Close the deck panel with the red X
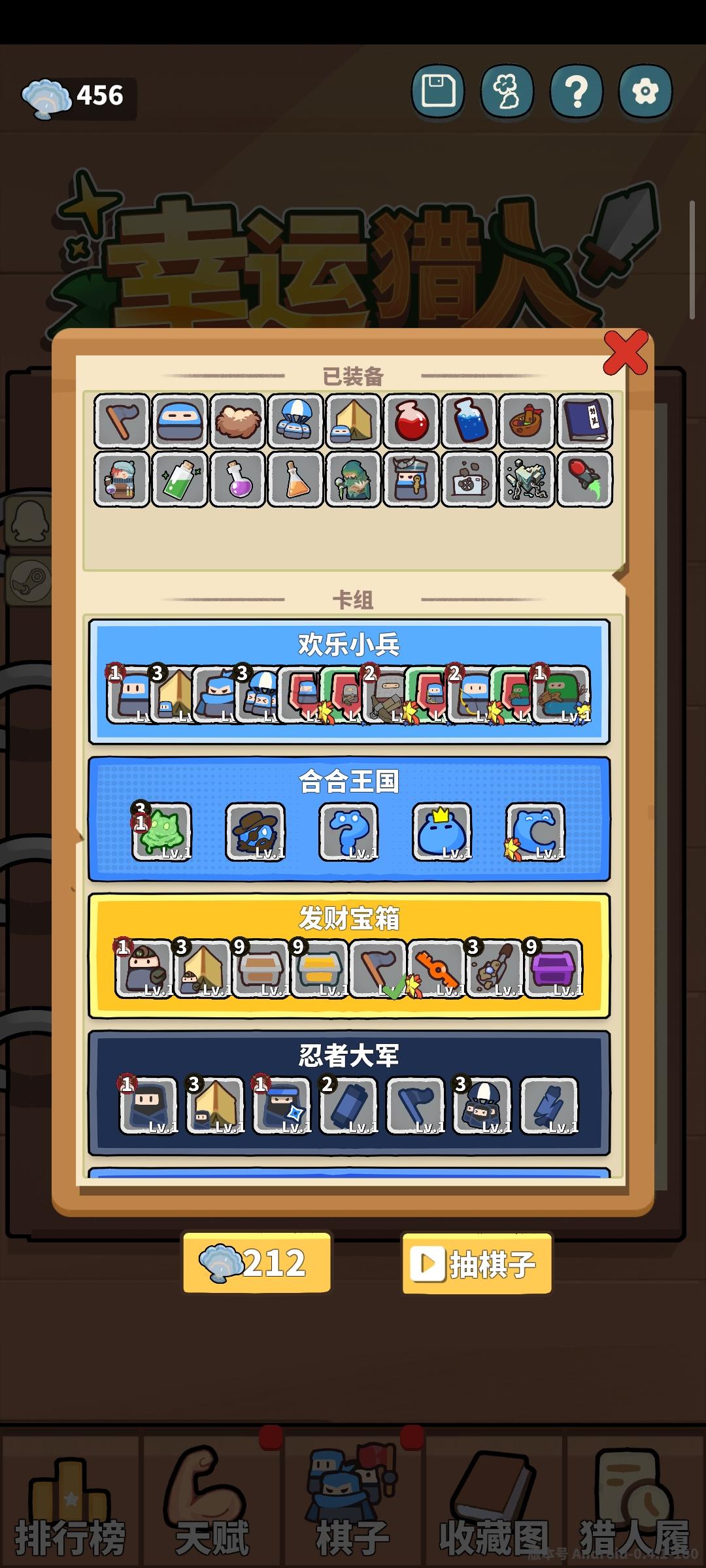This screenshot has width=706, height=1568. point(626,353)
